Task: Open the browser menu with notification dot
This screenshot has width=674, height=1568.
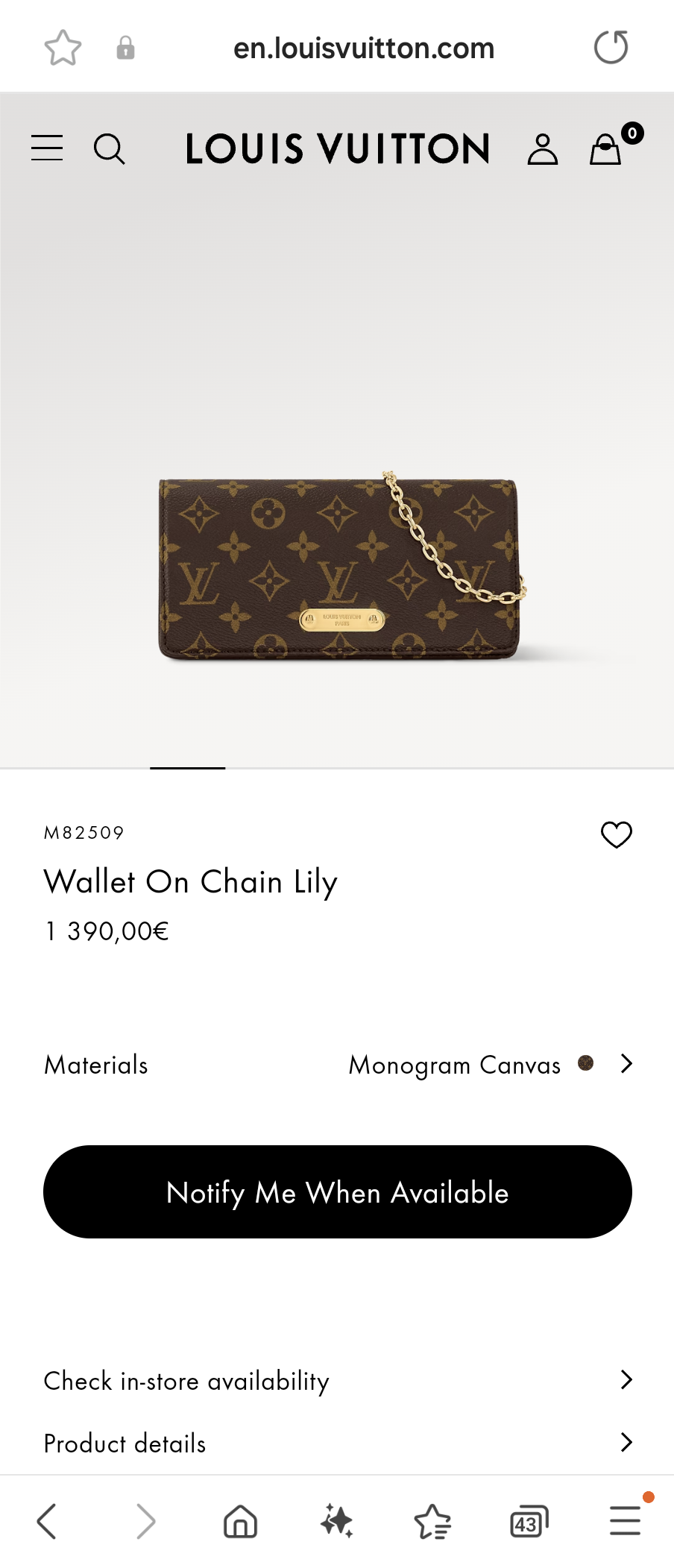Action: (x=625, y=1521)
